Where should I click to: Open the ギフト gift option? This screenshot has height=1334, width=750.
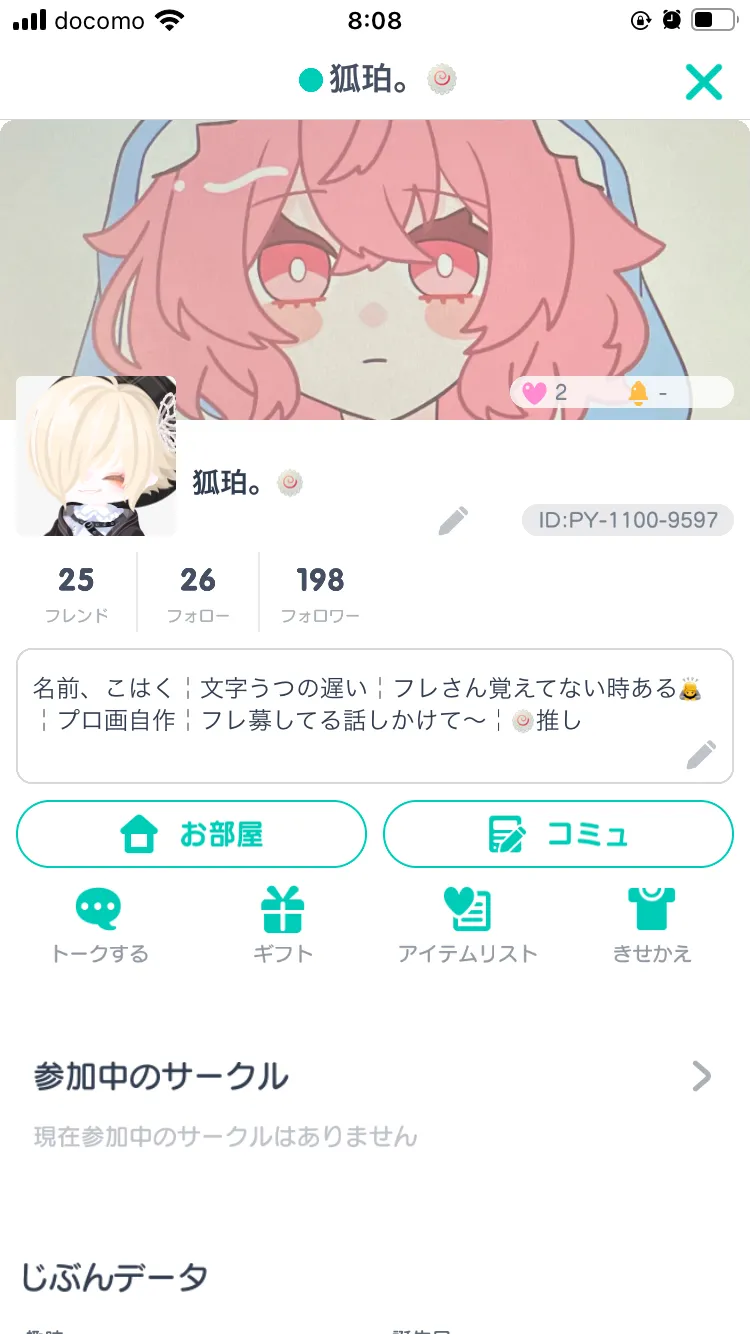283,925
